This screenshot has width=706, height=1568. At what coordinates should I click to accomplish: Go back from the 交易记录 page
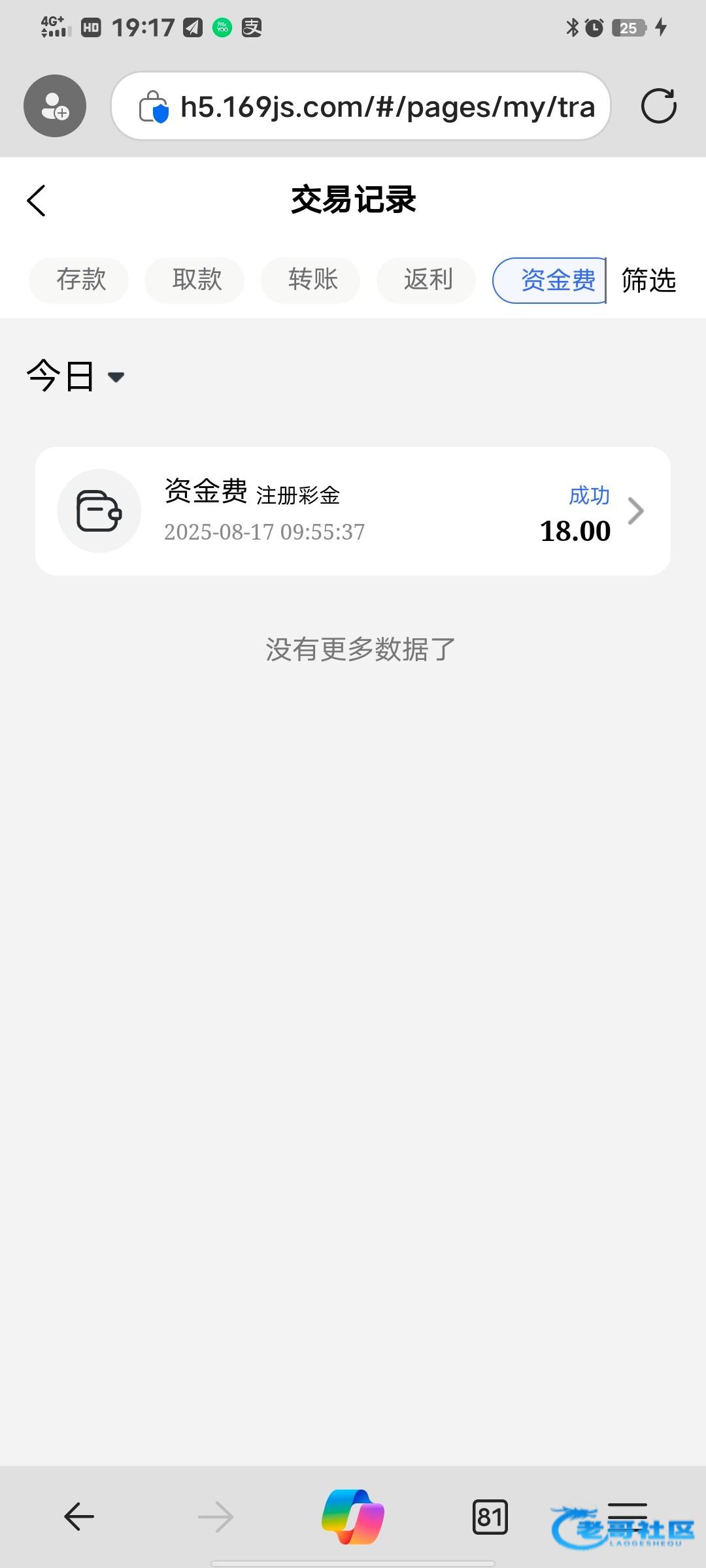tap(37, 200)
